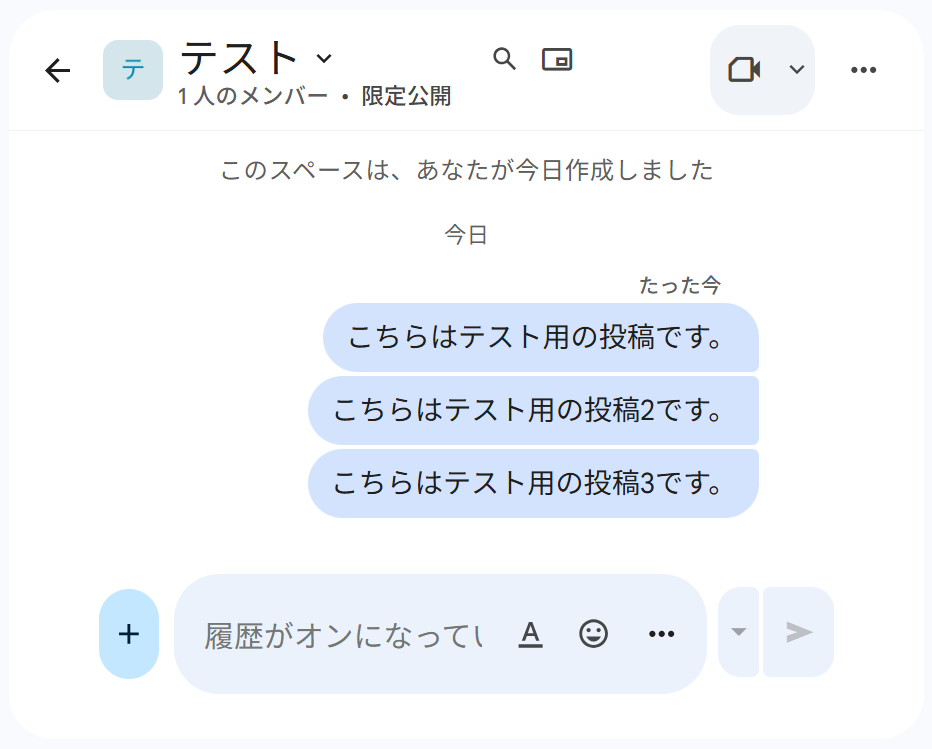The image size is (932, 749).
Task: Go back with the arrow icon
Action: [x=58, y=70]
